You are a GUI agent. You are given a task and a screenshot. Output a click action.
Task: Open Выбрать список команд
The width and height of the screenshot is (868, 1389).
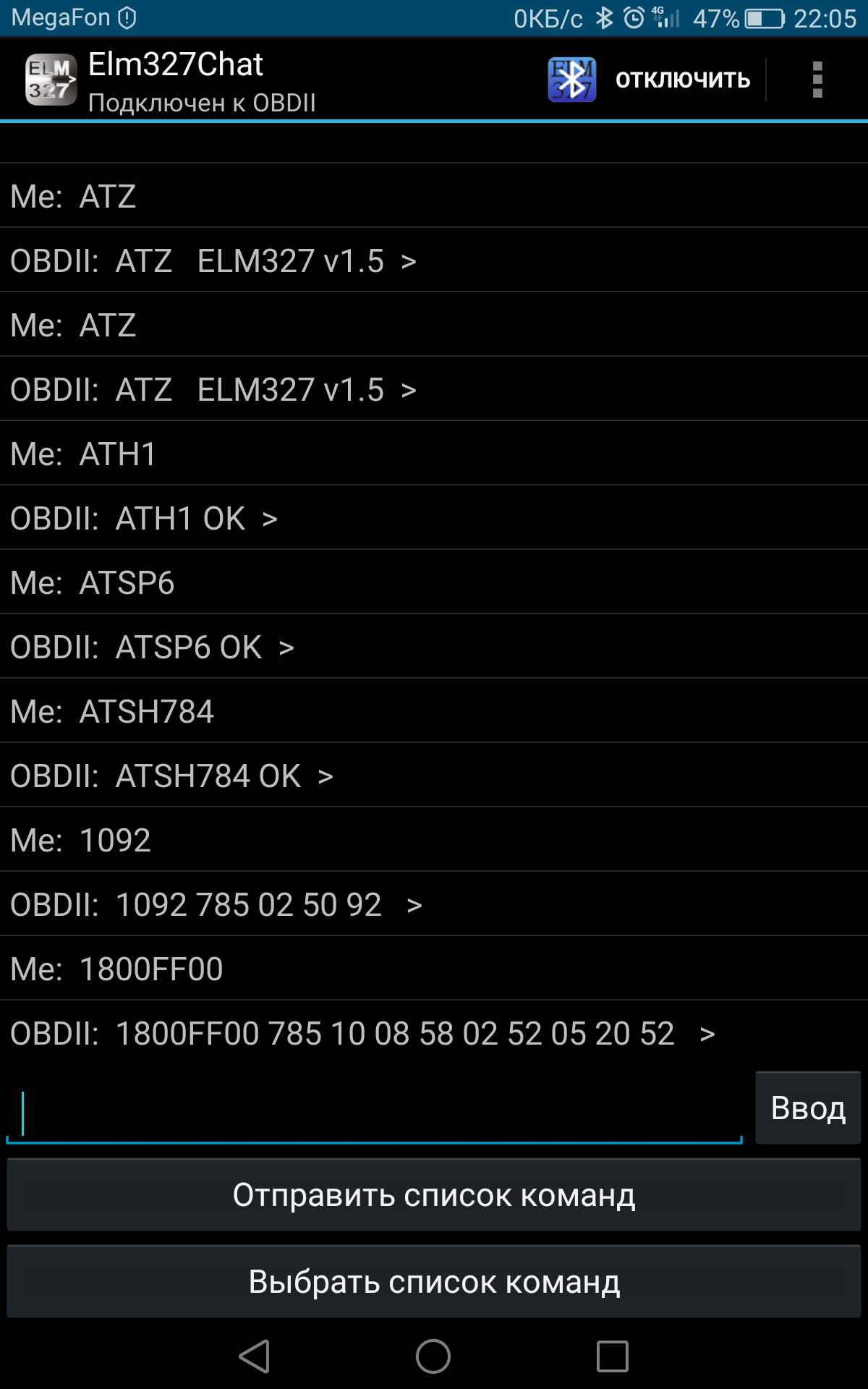(434, 1282)
